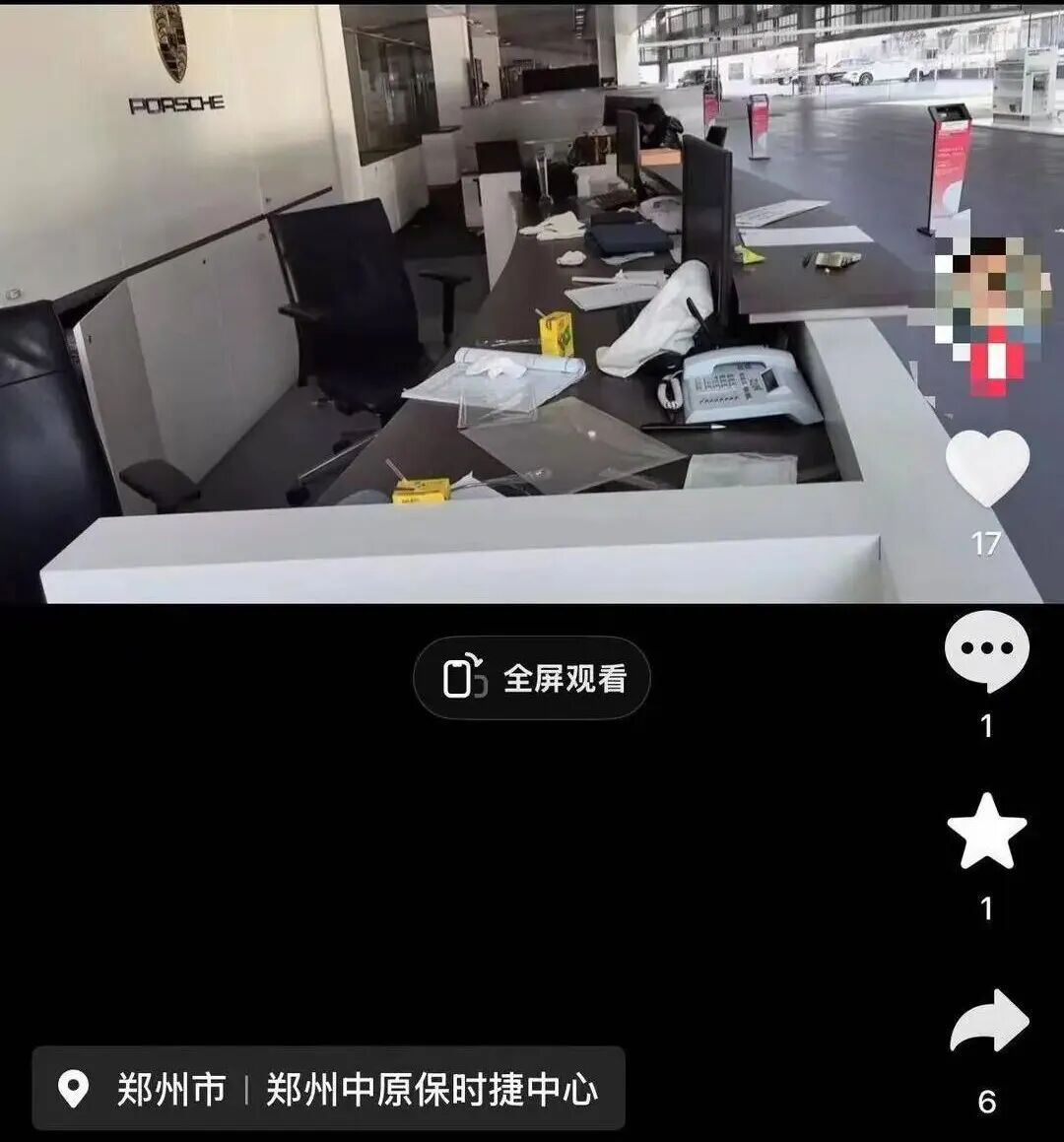This screenshot has width=1064, height=1142.
Task: Like this video with the heart icon
Action: click(x=987, y=468)
